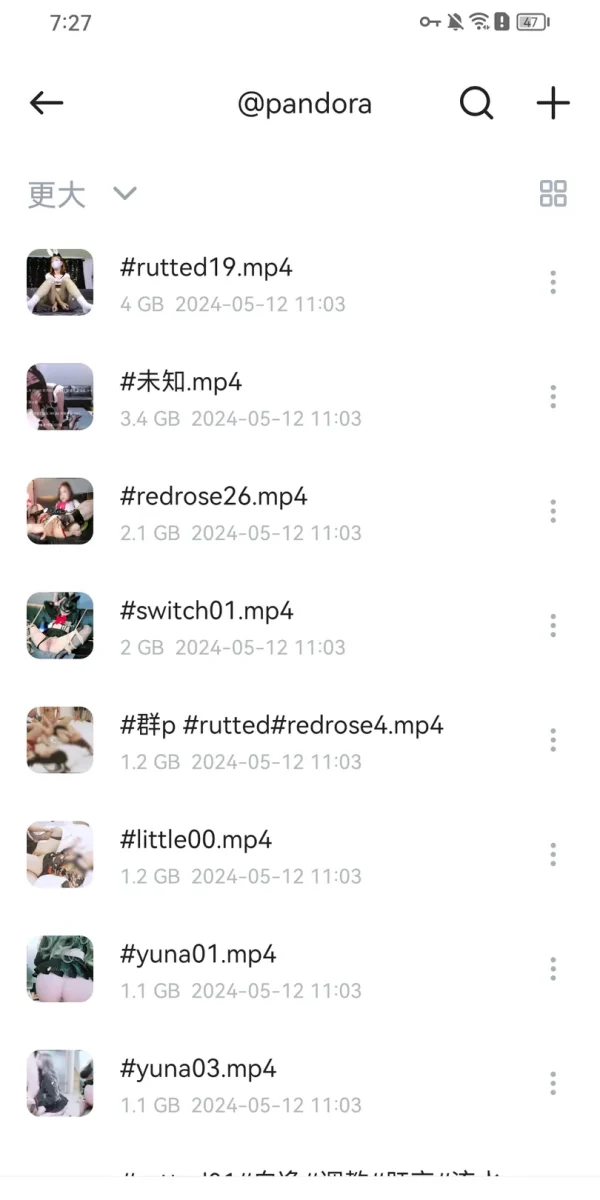Open more options for #rutted19.mp4
Image resolution: width=600 pixels, height=1200 pixels.
click(x=553, y=283)
